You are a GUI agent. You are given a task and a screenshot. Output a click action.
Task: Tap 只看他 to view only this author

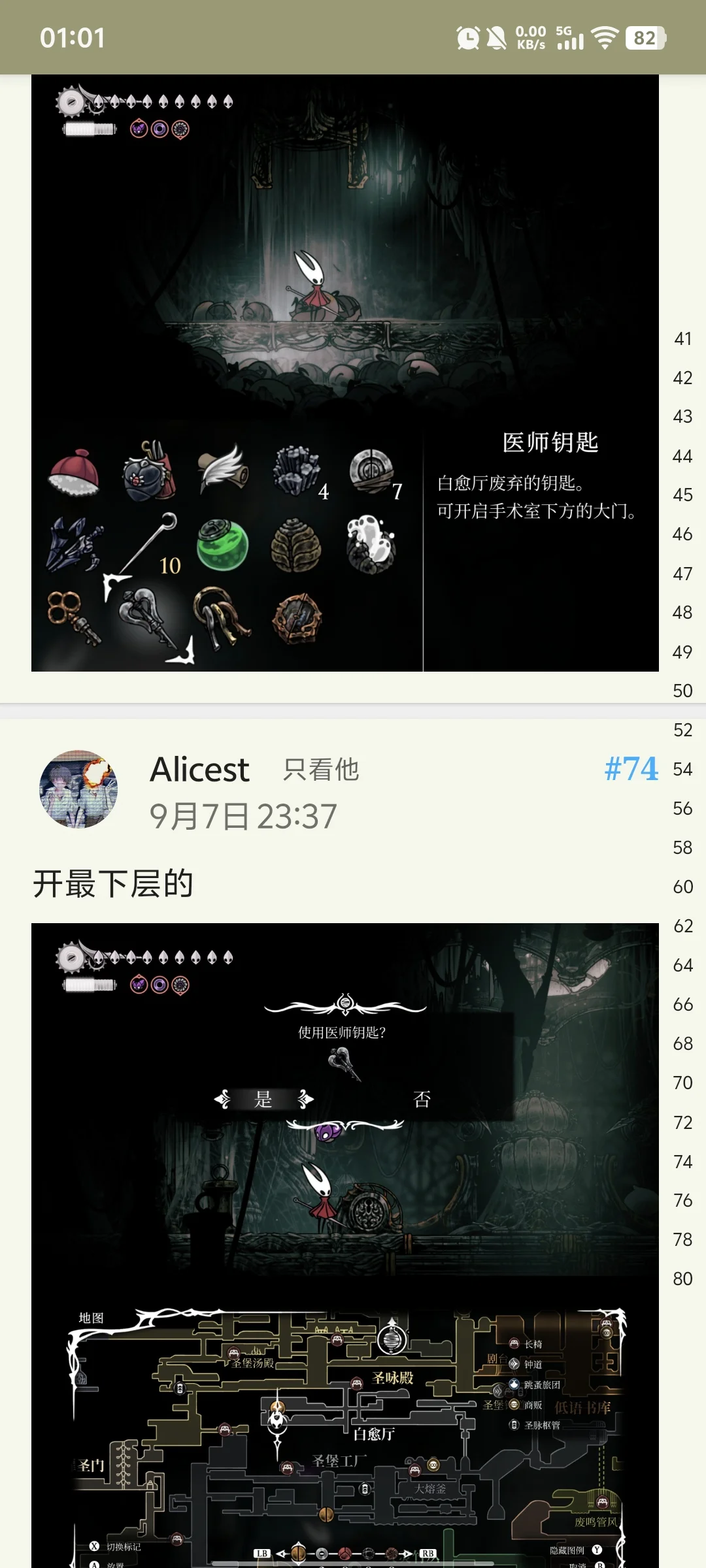(x=320, y=770)
